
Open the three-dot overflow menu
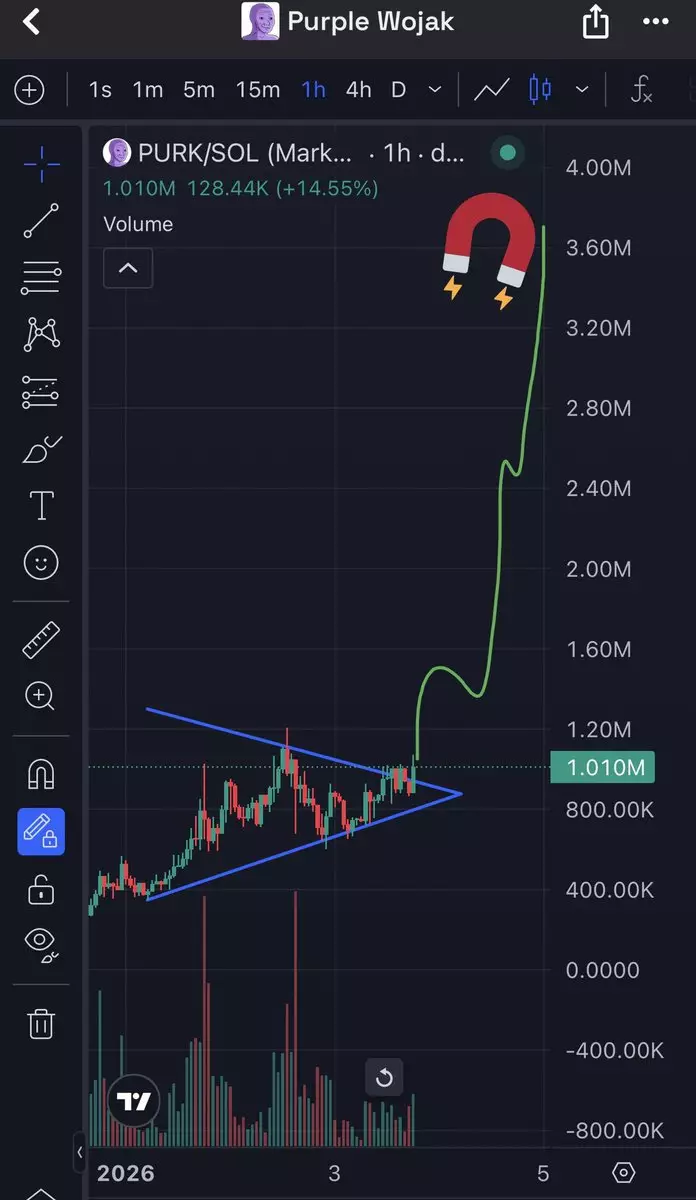(656, 21)
